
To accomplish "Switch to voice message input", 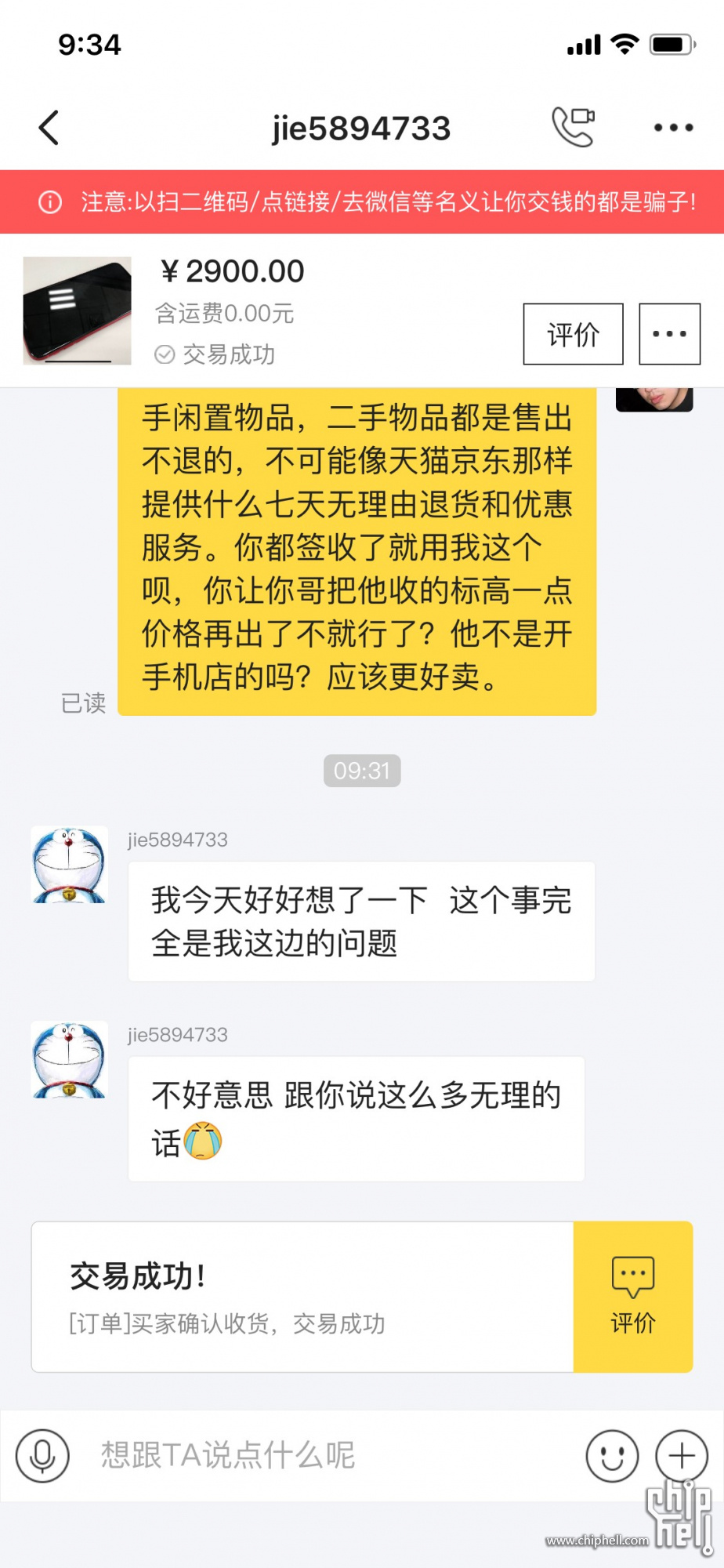I will pos(42,1456).
